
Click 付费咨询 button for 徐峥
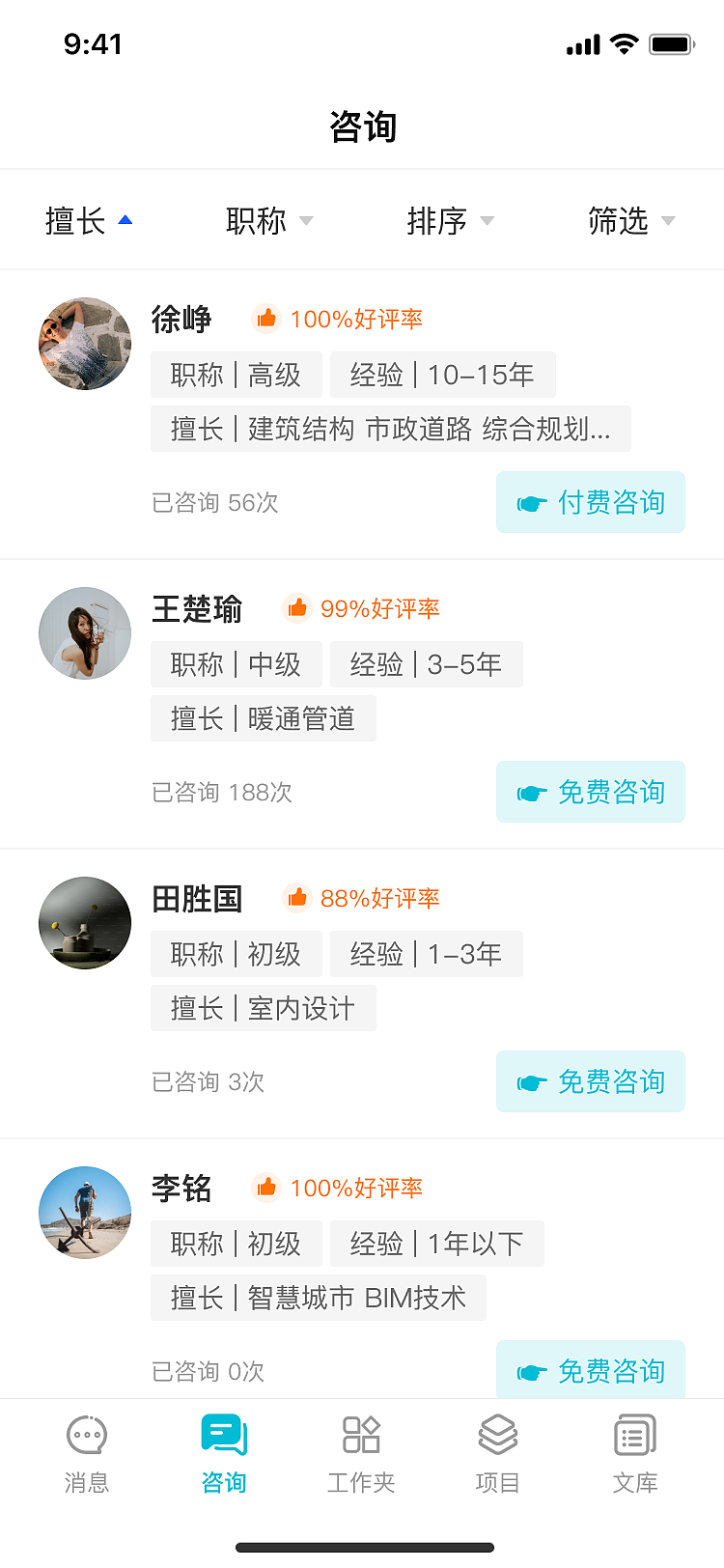pyautogui.click(x=591, y=502)
